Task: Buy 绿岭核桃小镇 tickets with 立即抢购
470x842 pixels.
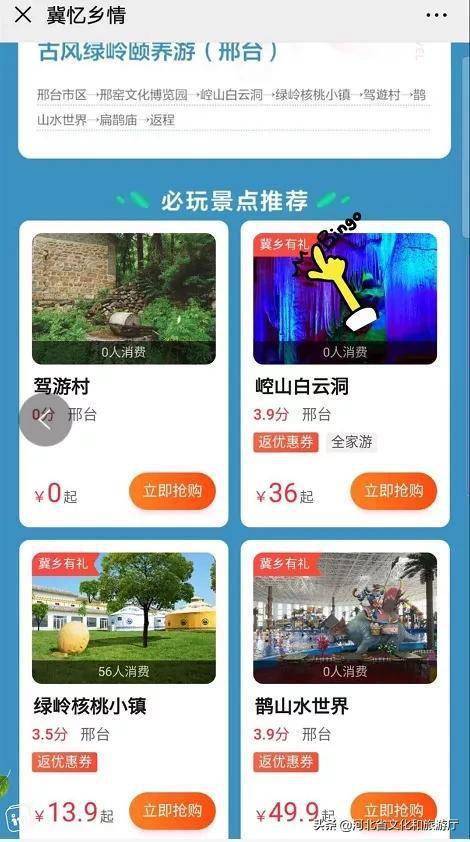Action: click(x=172, y=810)
